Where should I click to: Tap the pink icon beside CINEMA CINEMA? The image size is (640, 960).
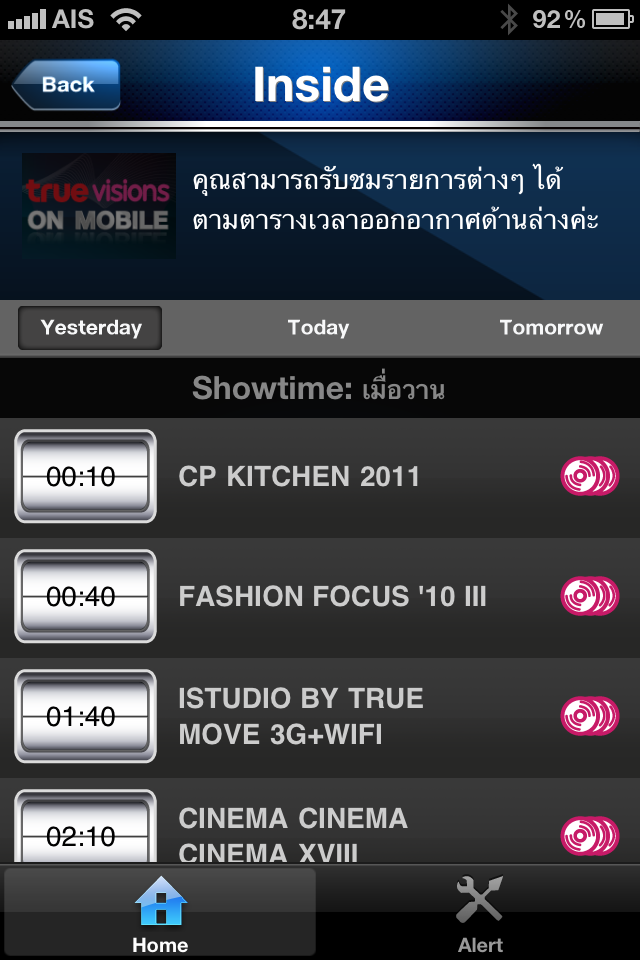click(x=590, y=836)
